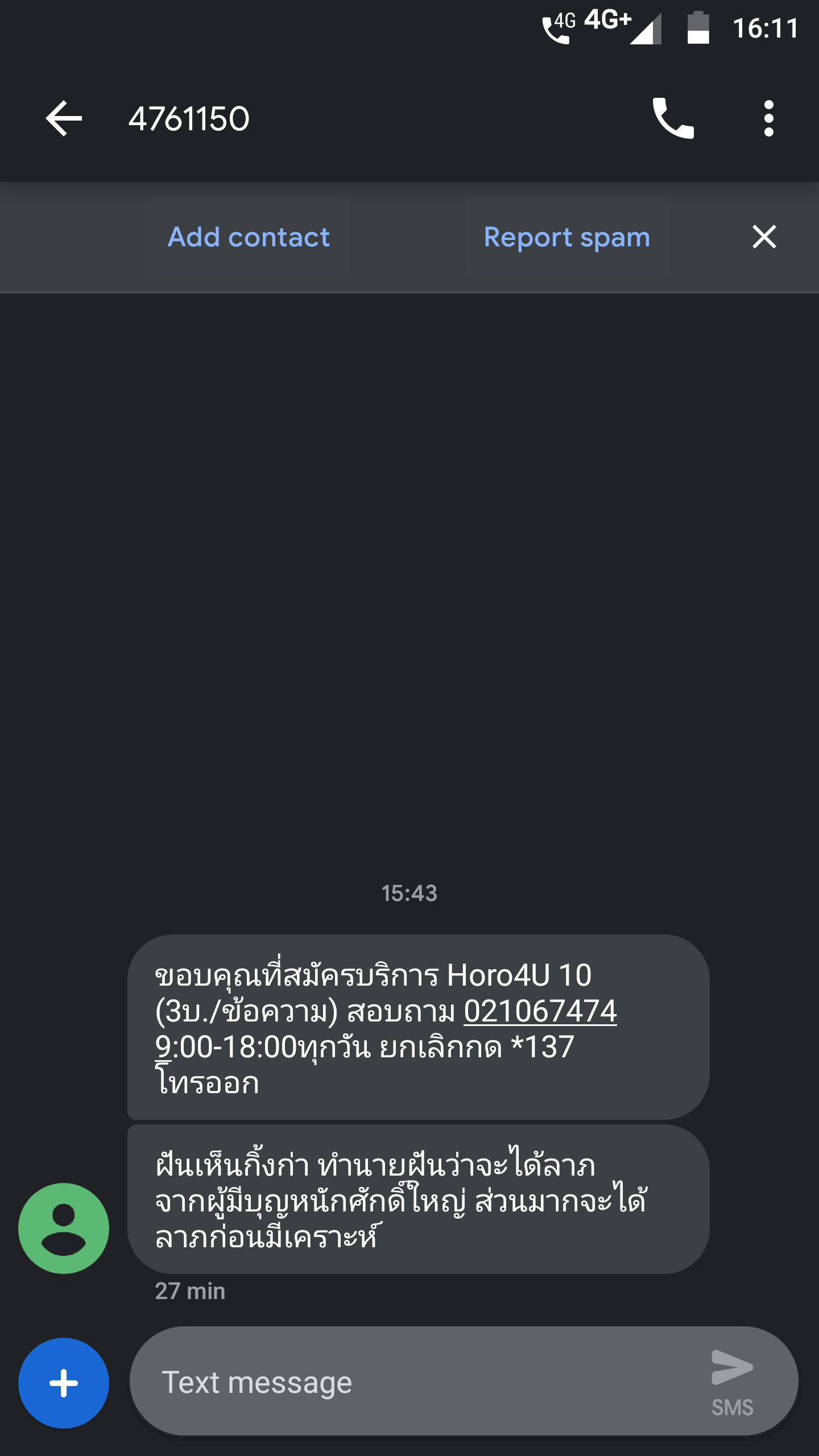Report this conversation as spam
The height and width of the screenshot is (1456, 819).
pyautogui.click(x=567, y=237)
